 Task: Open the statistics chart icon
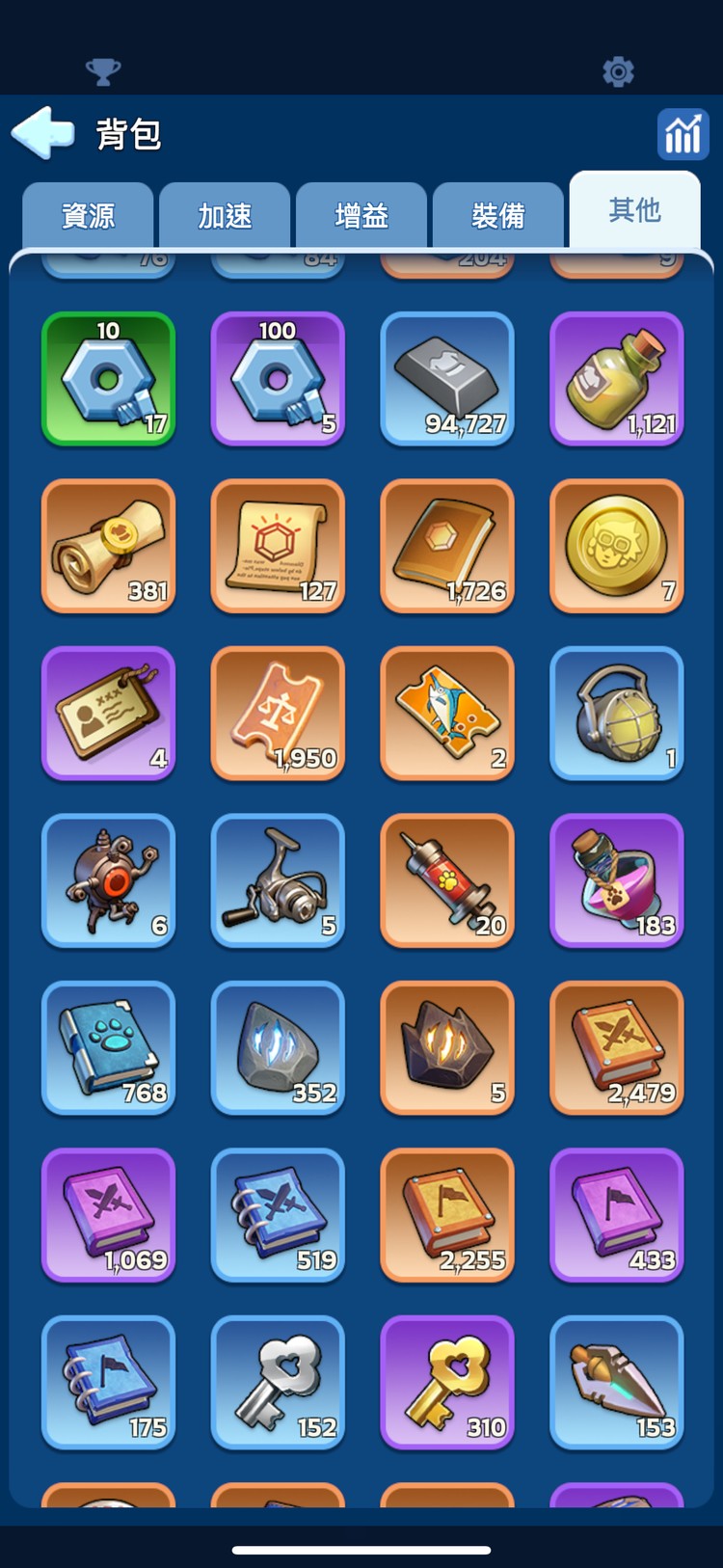(x=683, y=134)
